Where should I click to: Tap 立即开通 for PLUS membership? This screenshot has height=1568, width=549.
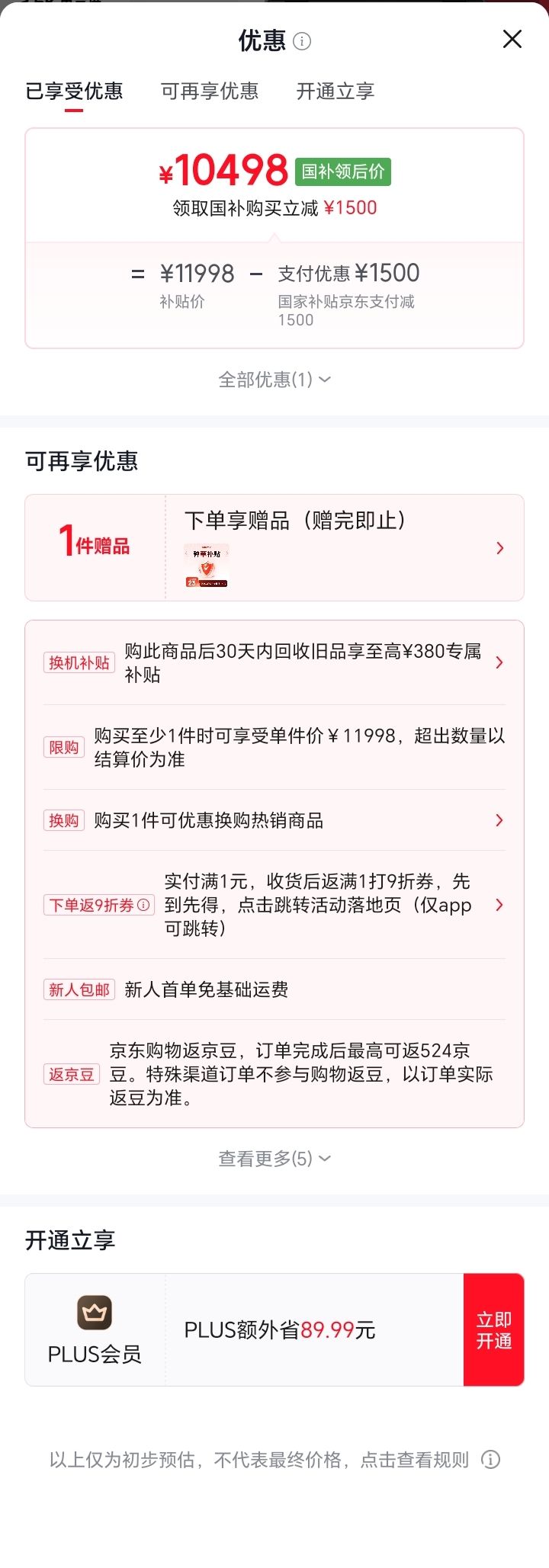pyautogui.click(x=494, y=1329)
